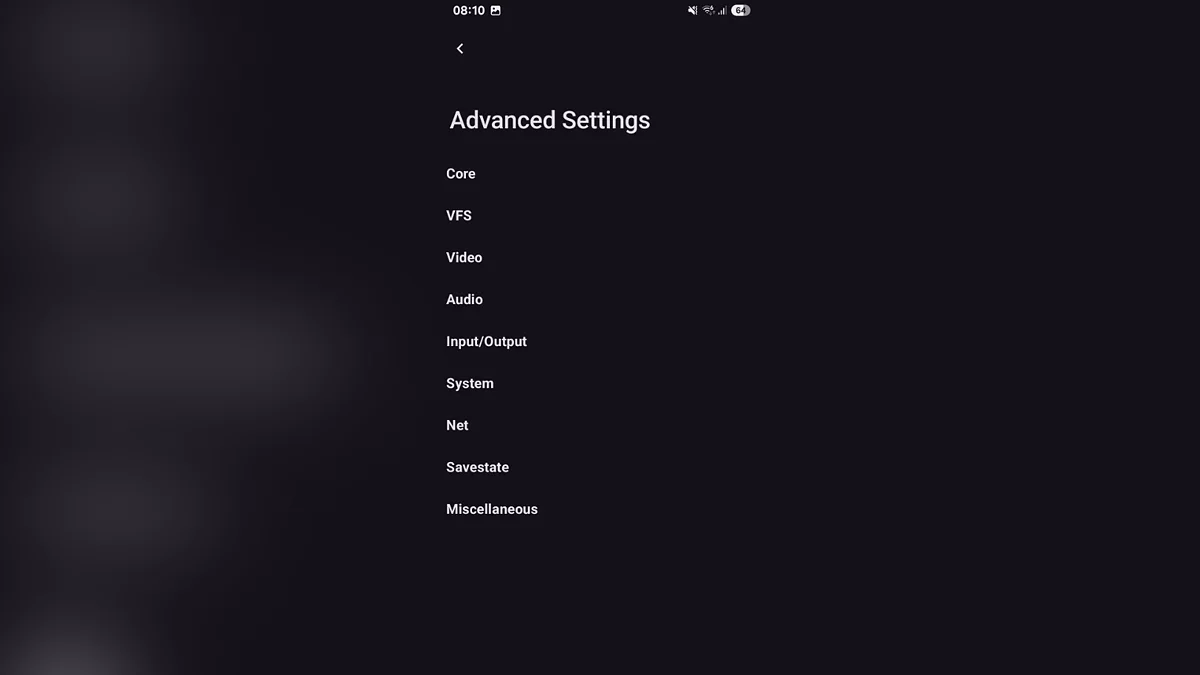Open Audio settings
The image size is (1200, 675).
(464, 300)
